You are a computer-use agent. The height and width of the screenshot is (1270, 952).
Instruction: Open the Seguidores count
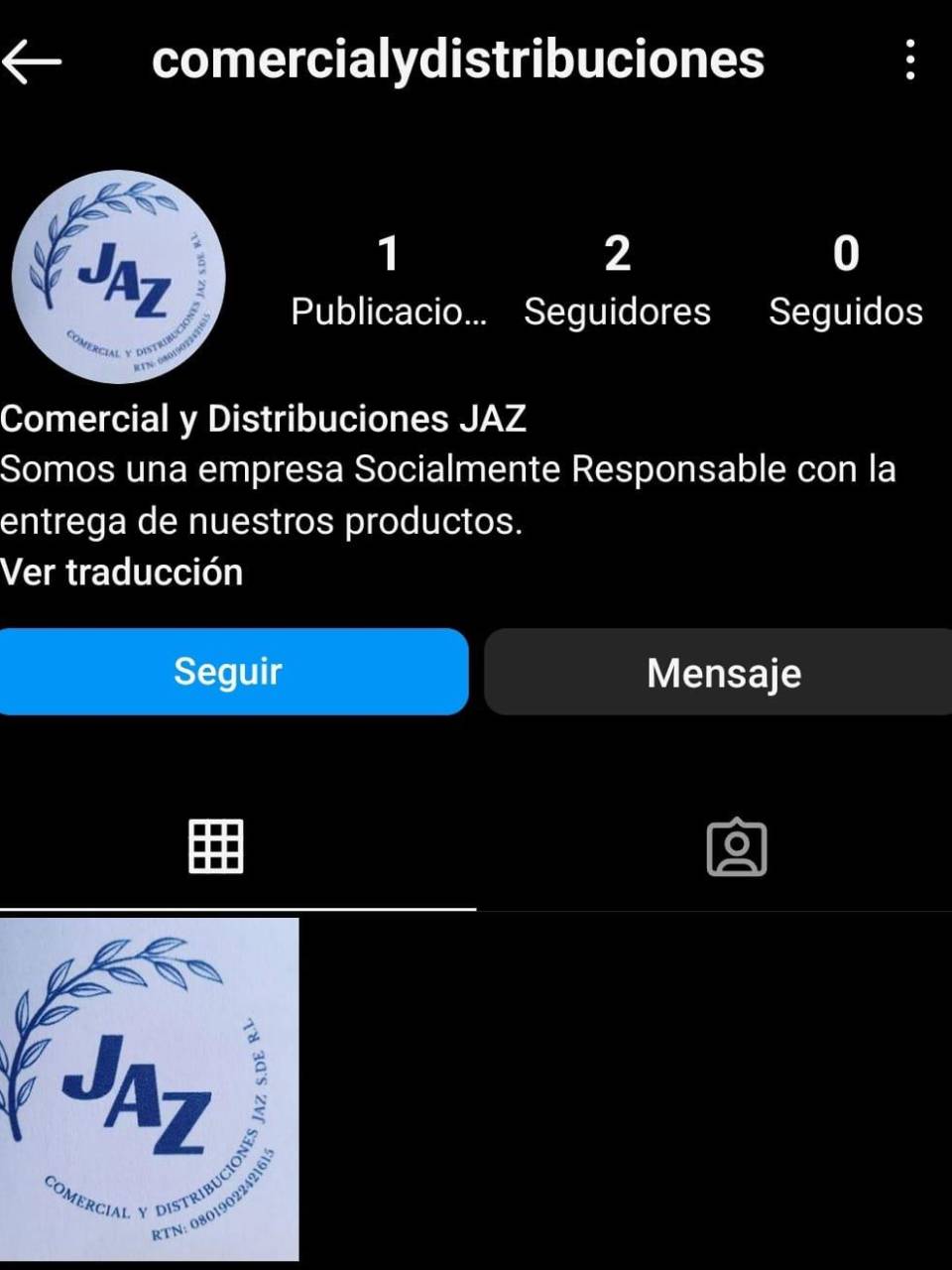point(617,283)
